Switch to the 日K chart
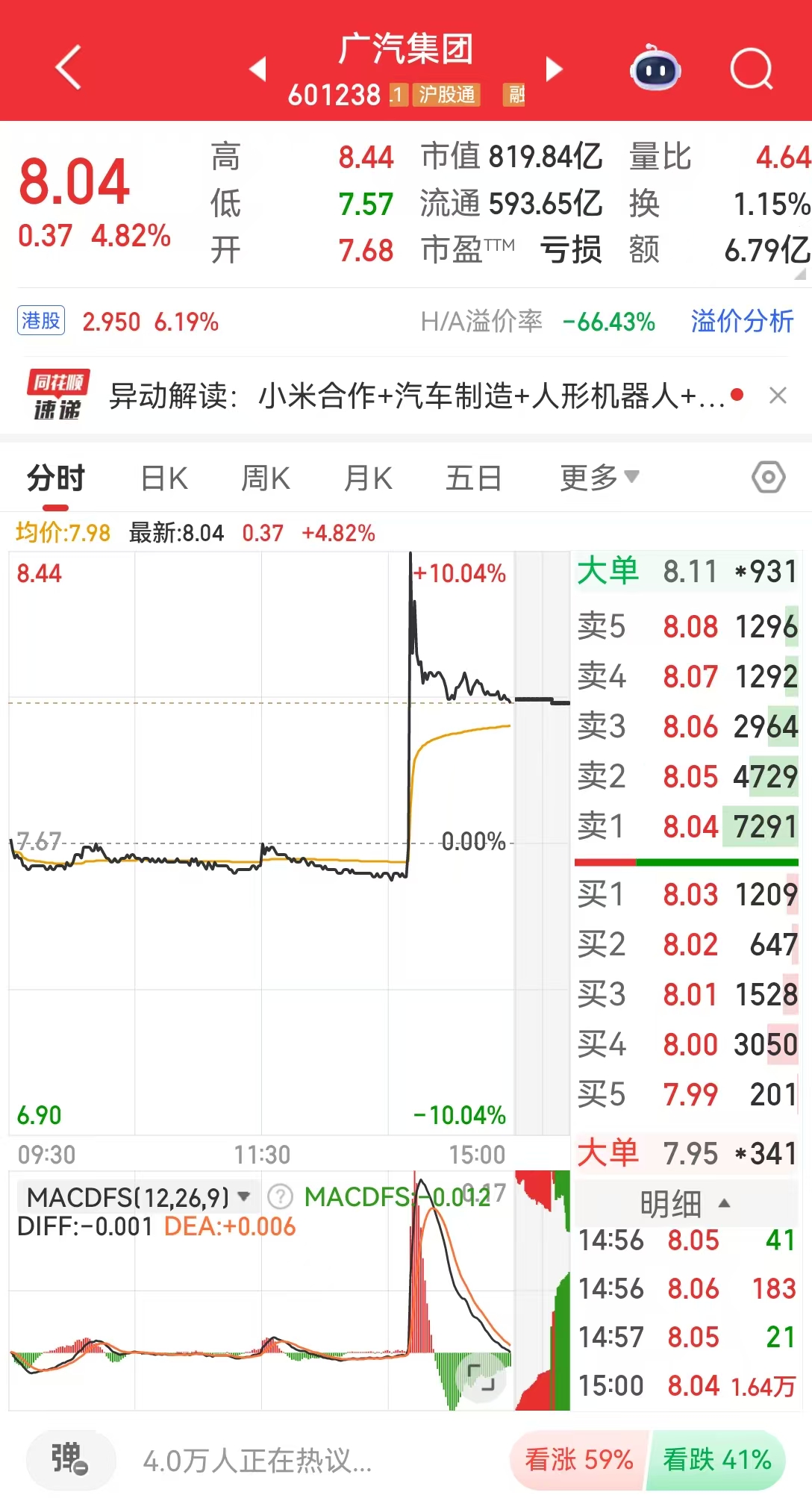Screen dimensions: 812x1498 (x=164, y=478)
